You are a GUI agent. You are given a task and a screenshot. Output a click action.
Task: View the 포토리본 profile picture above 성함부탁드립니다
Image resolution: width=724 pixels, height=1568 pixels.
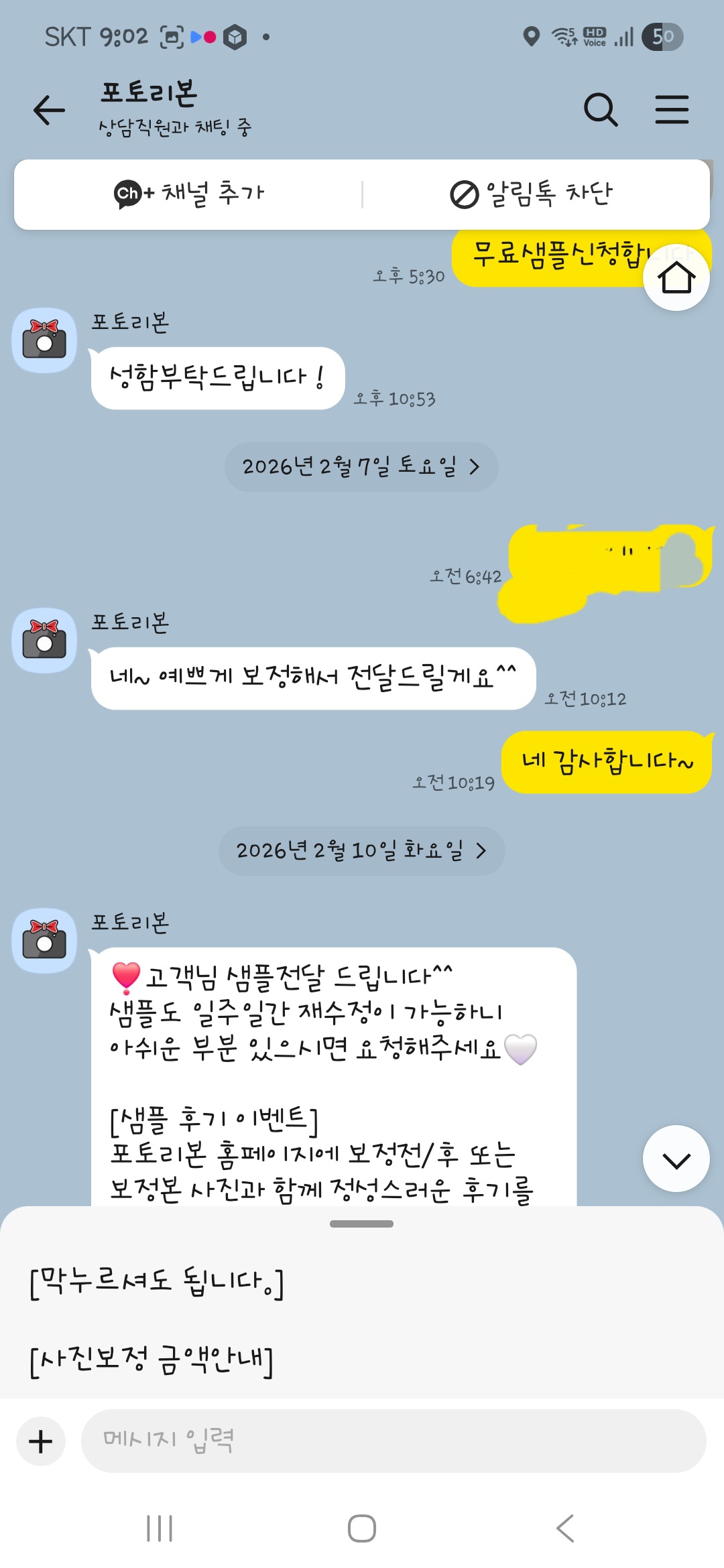(44, 340)
